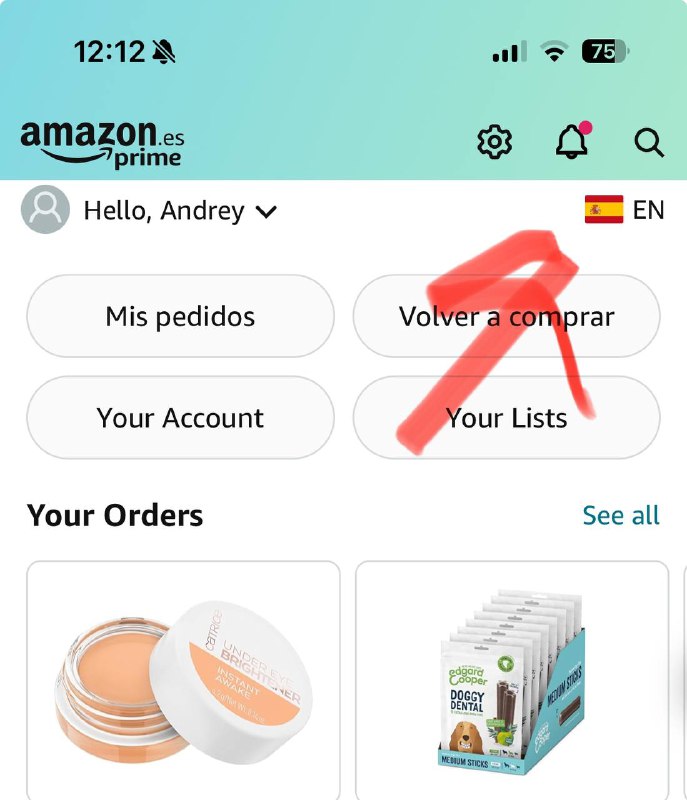Open the Under Eye Brightener order card
Viewport: 687px width, 800px height.
click(184, 680)
